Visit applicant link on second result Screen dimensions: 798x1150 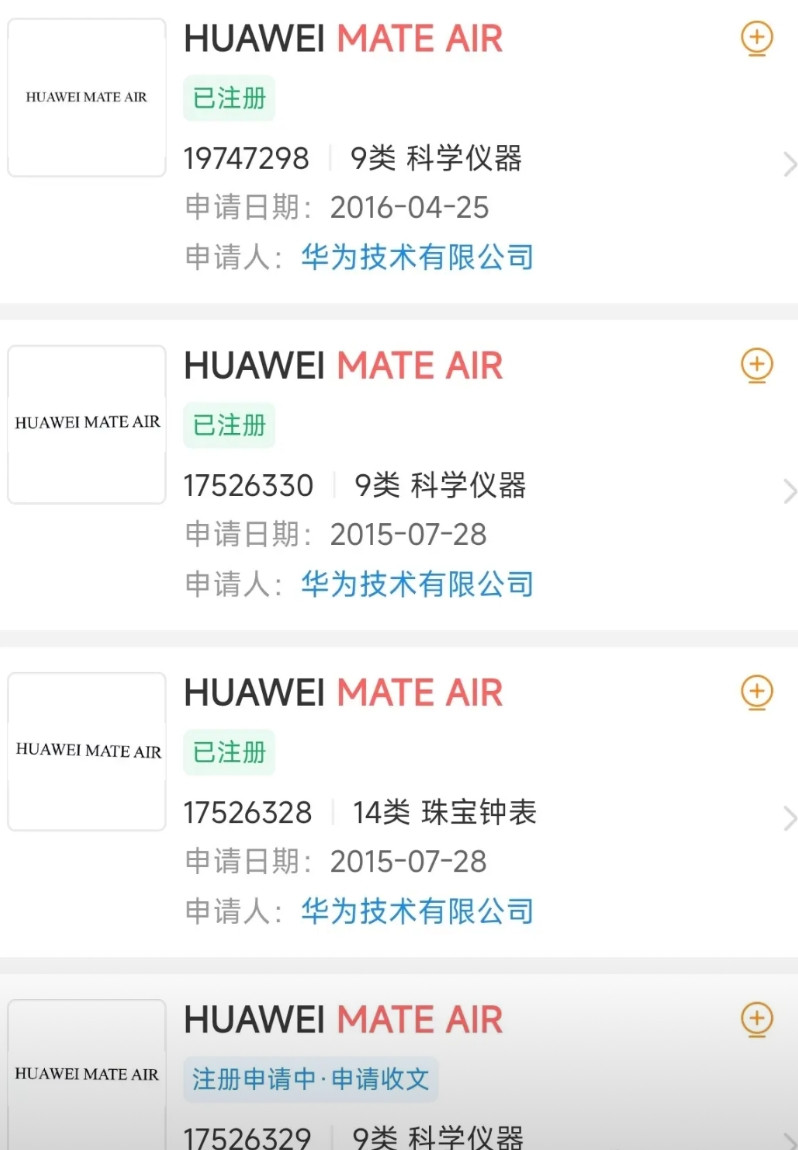pyautogui.click(x=418, y=583)
